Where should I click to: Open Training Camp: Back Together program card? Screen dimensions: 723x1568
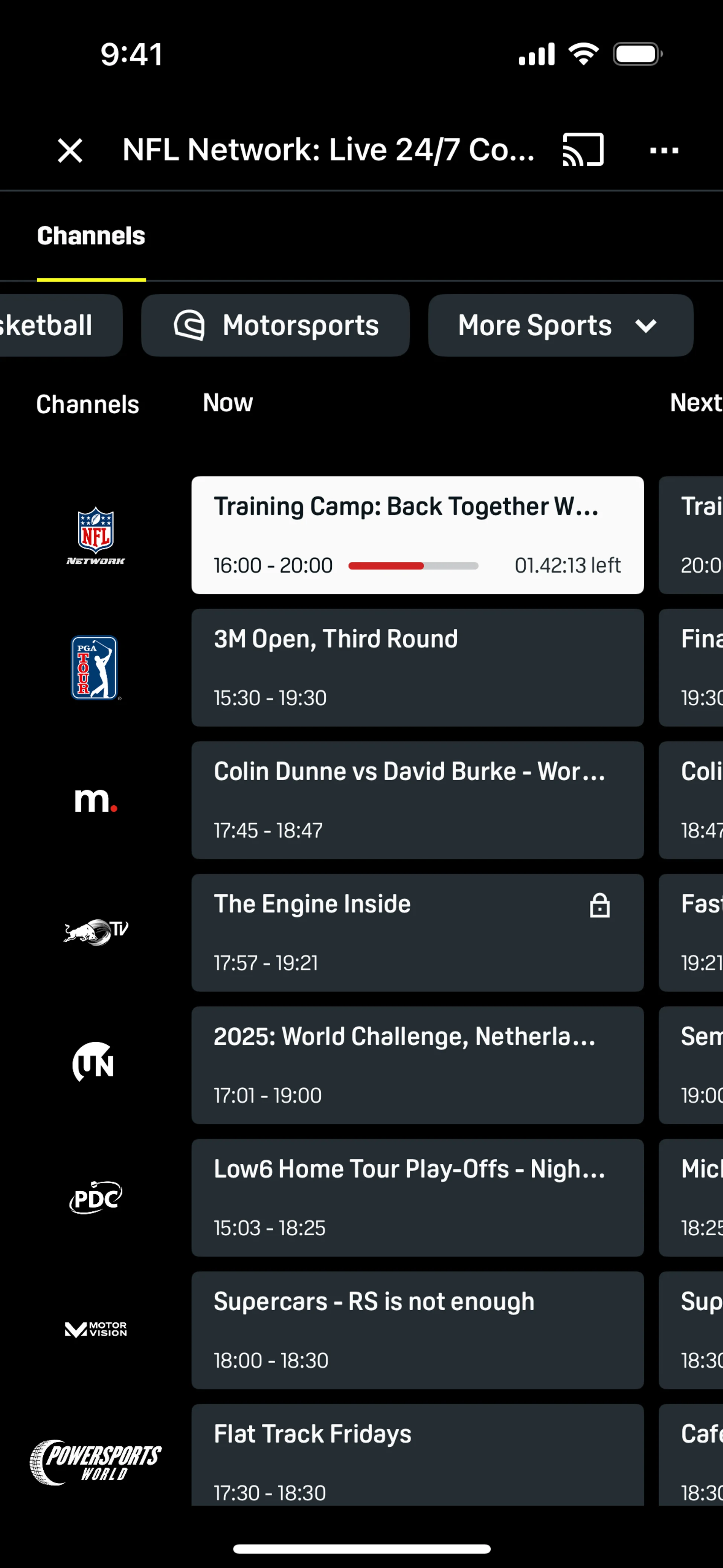pyautogui.click(x=418, y=535)
